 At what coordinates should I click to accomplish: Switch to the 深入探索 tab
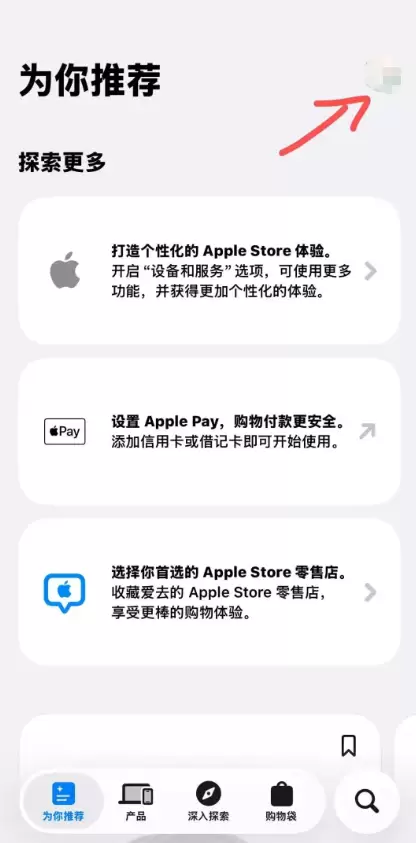(x=209, y=802)
